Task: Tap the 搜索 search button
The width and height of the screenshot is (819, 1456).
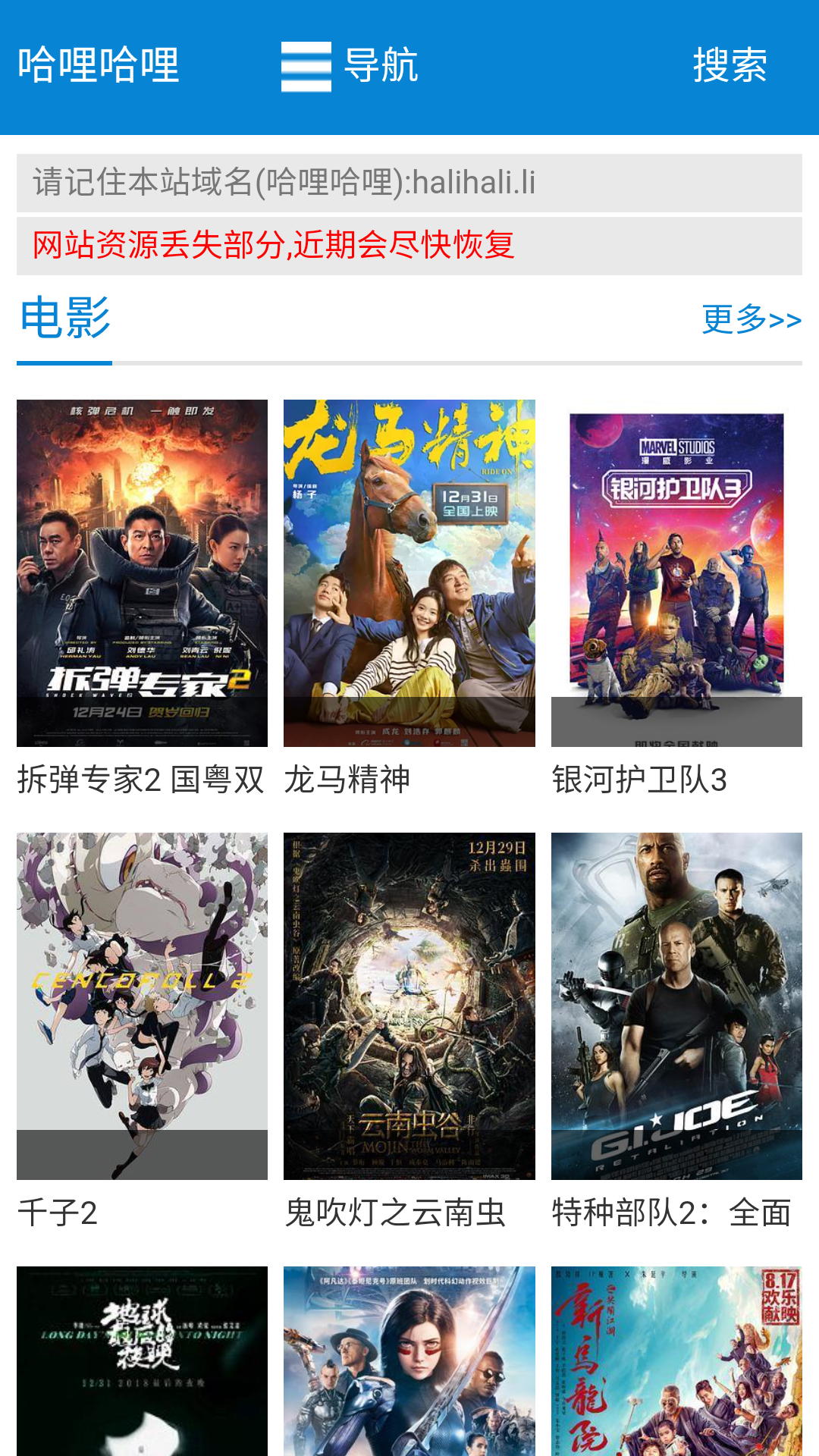Action: [x=730, y=66]
